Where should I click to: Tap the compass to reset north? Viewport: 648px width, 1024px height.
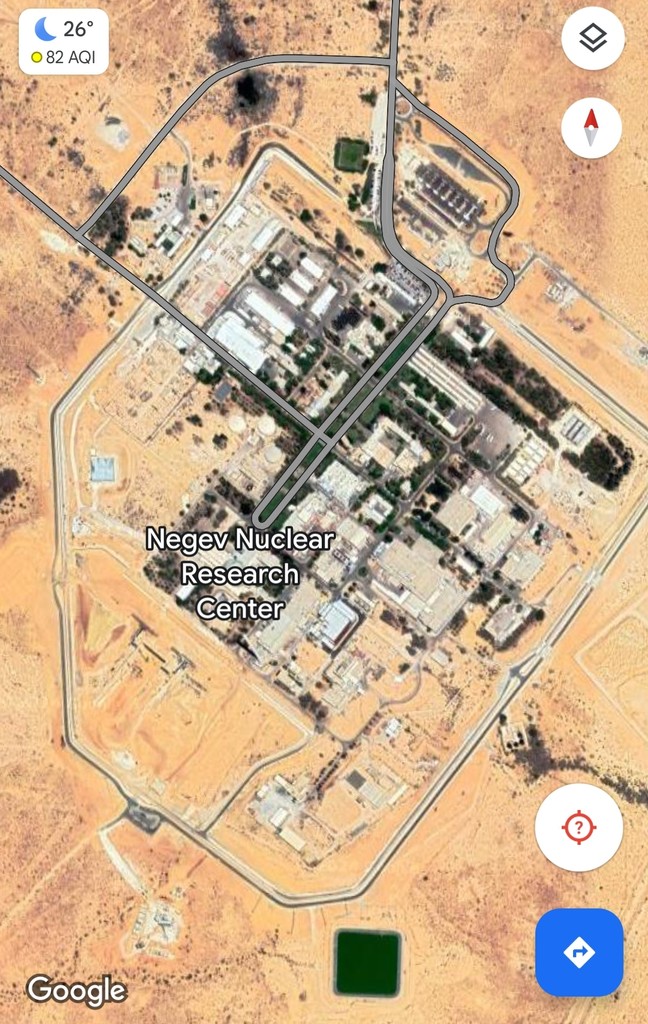(590, 127)
